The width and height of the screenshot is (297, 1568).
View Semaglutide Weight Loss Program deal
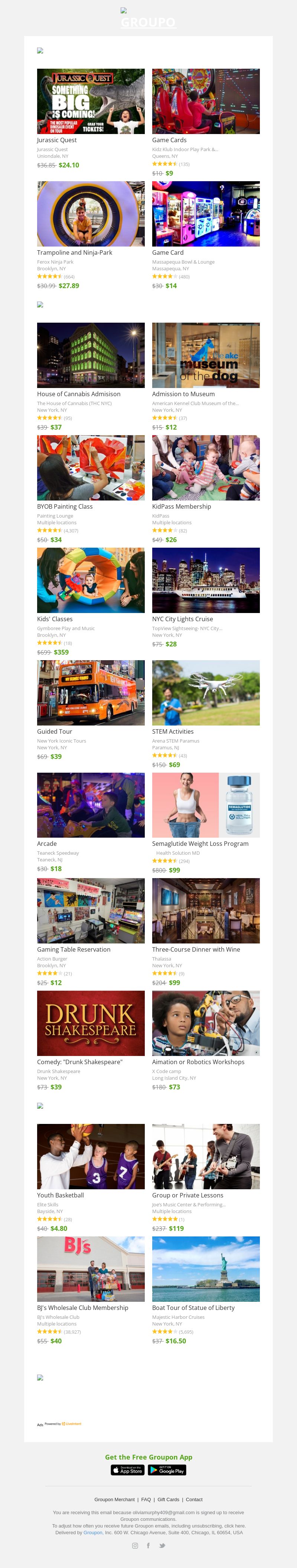pyautogui.click(x=206, y=805)
